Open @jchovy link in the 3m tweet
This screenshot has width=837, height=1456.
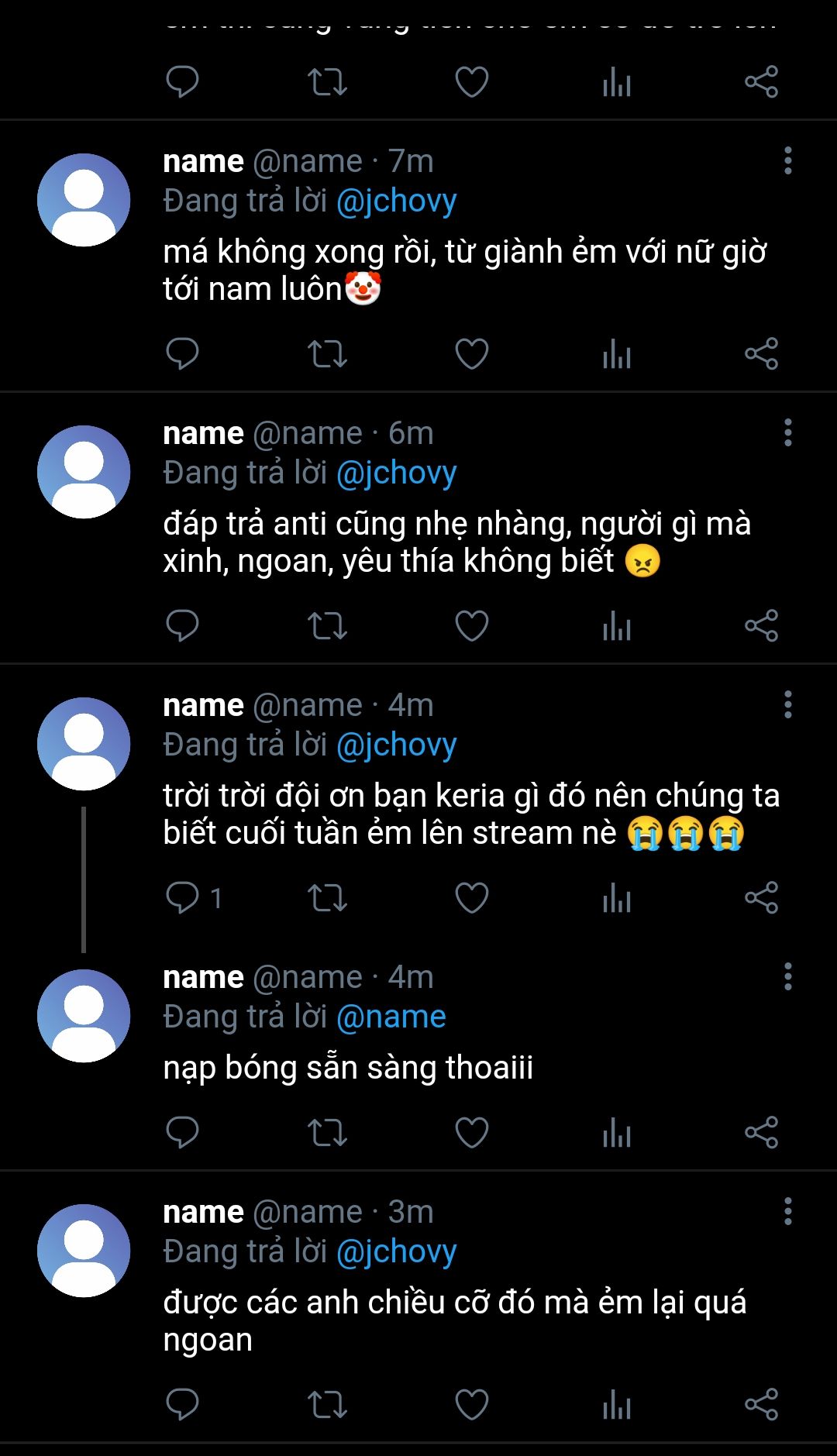click(x=396, y=1251)
